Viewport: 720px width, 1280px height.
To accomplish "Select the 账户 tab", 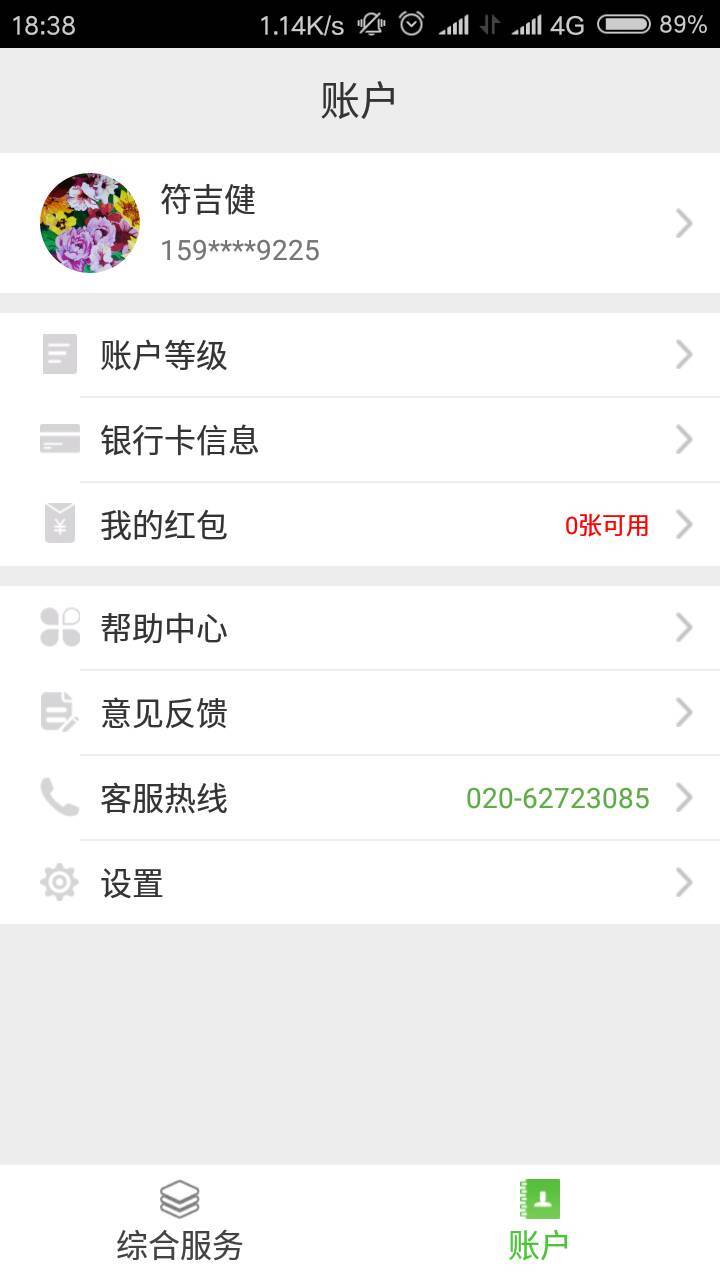I will tap(540, 1222).
